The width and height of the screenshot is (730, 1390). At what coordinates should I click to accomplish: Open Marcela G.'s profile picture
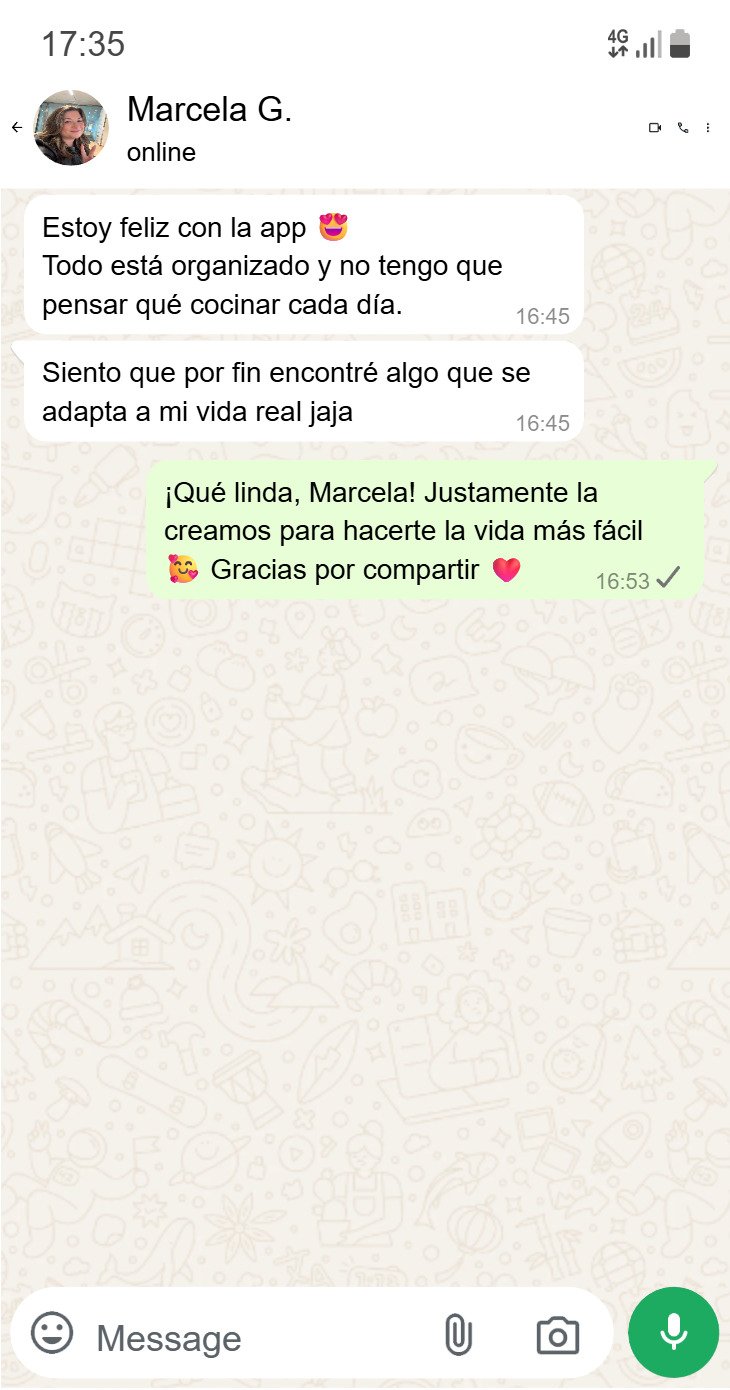click(x=71, y=128)
